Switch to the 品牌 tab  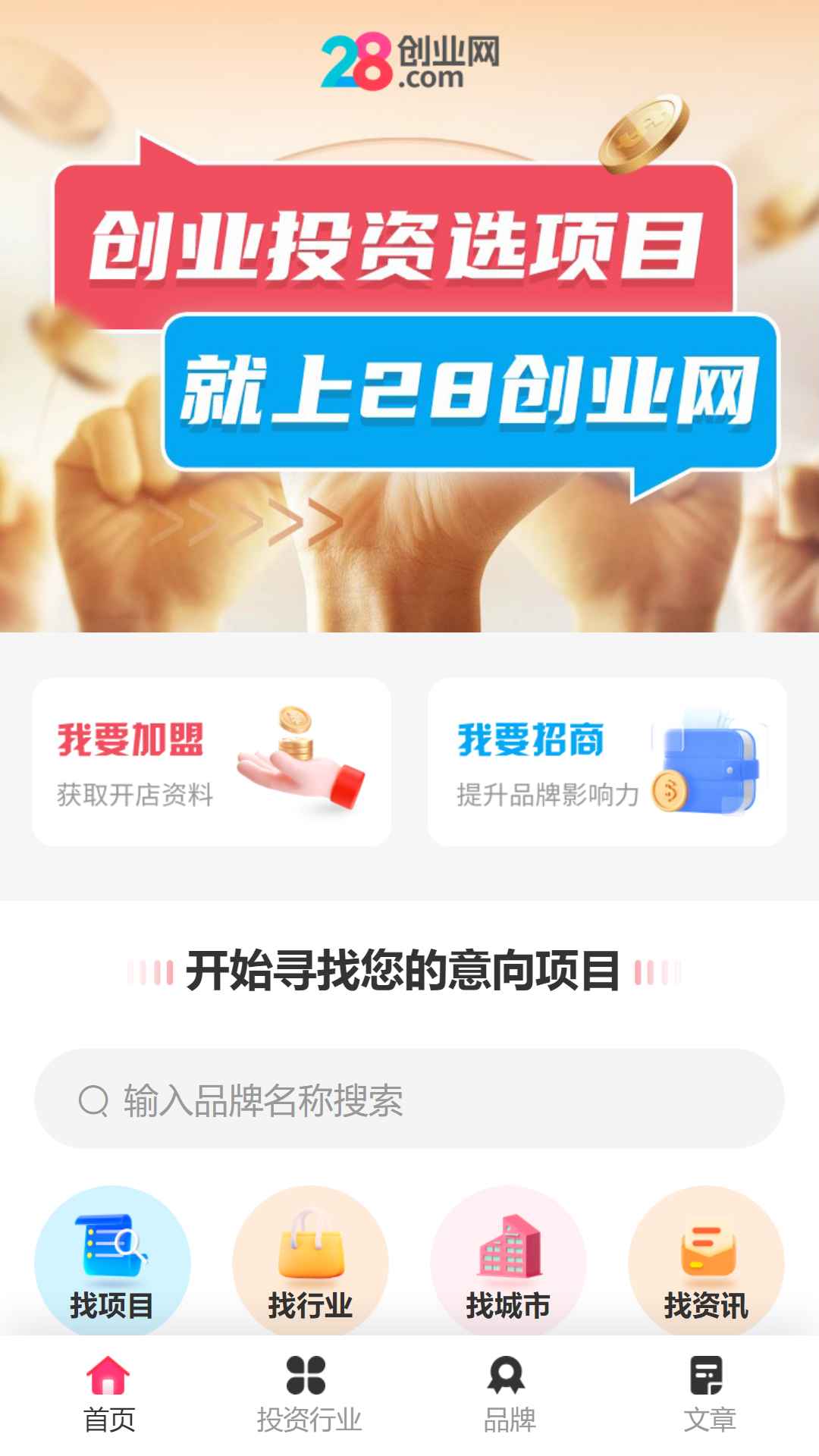click(x=509, y=1395)
